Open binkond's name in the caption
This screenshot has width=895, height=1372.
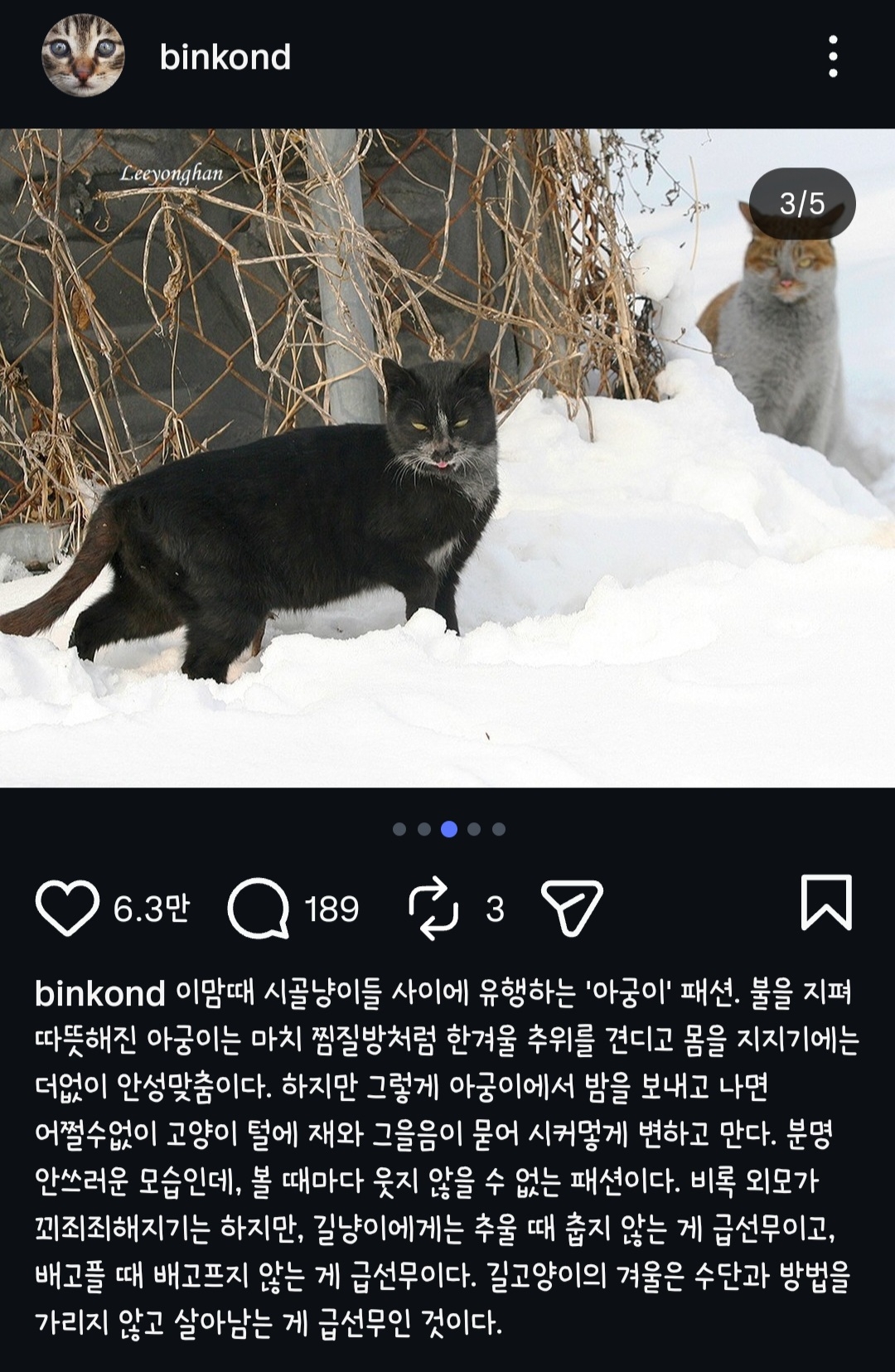(100, 993)
